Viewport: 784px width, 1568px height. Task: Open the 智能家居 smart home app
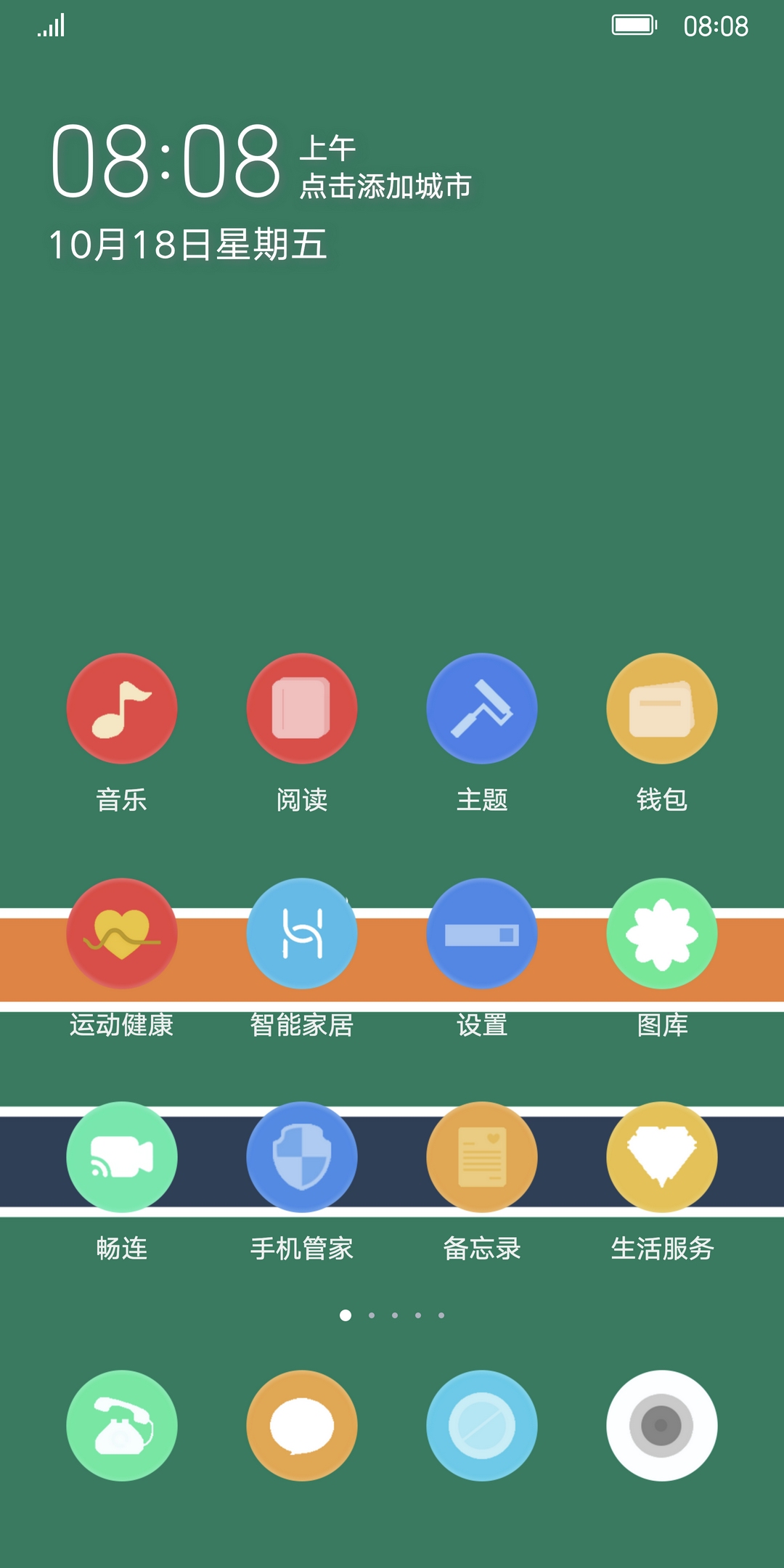[302, 934]
